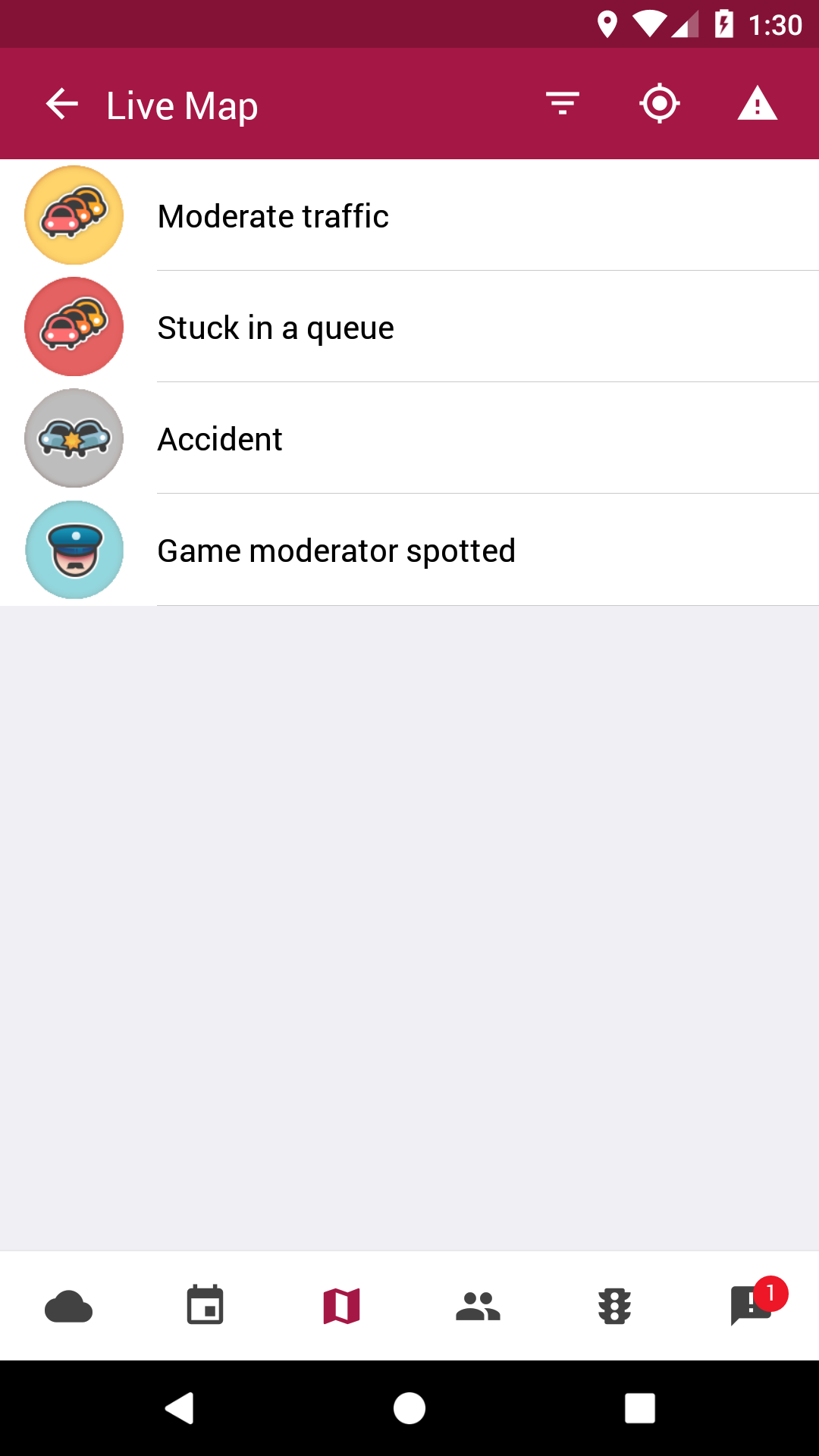Open the weather cloud tab icon

[x=70, y=1305]
